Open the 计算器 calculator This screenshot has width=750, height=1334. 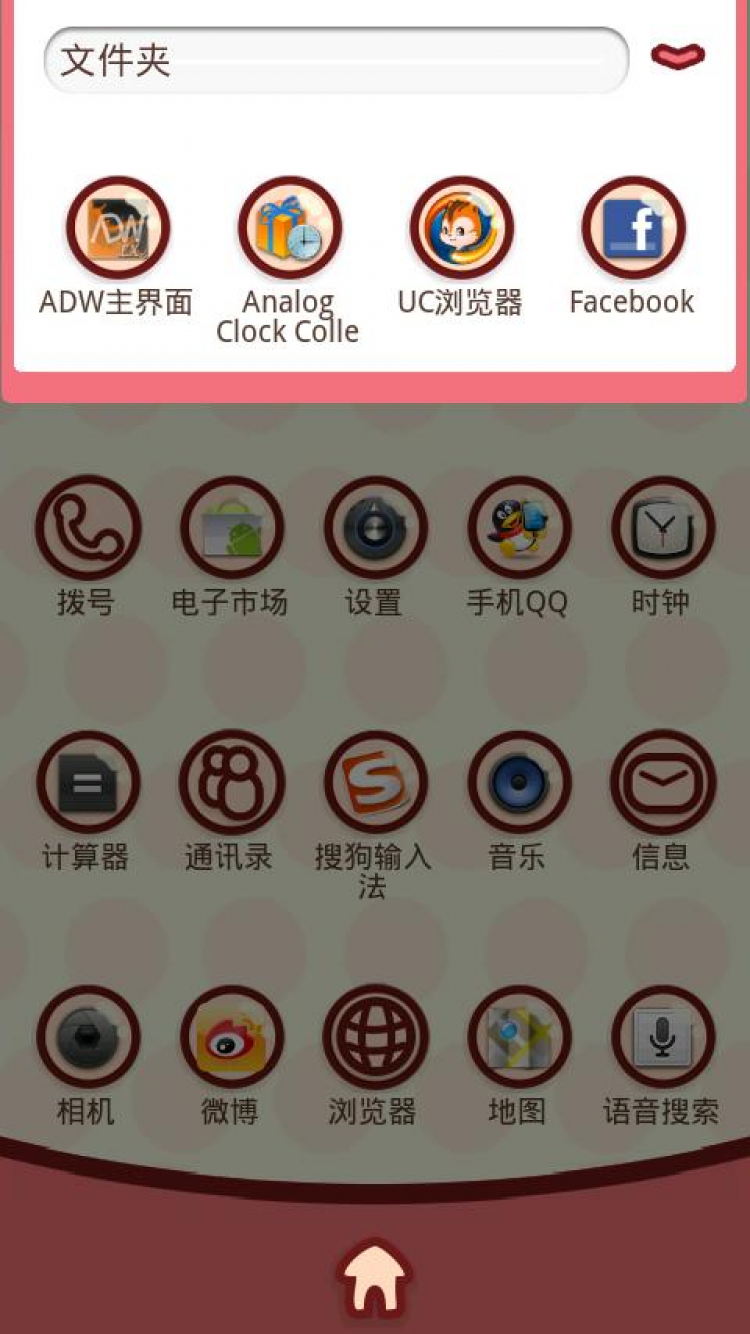[87, 783]
